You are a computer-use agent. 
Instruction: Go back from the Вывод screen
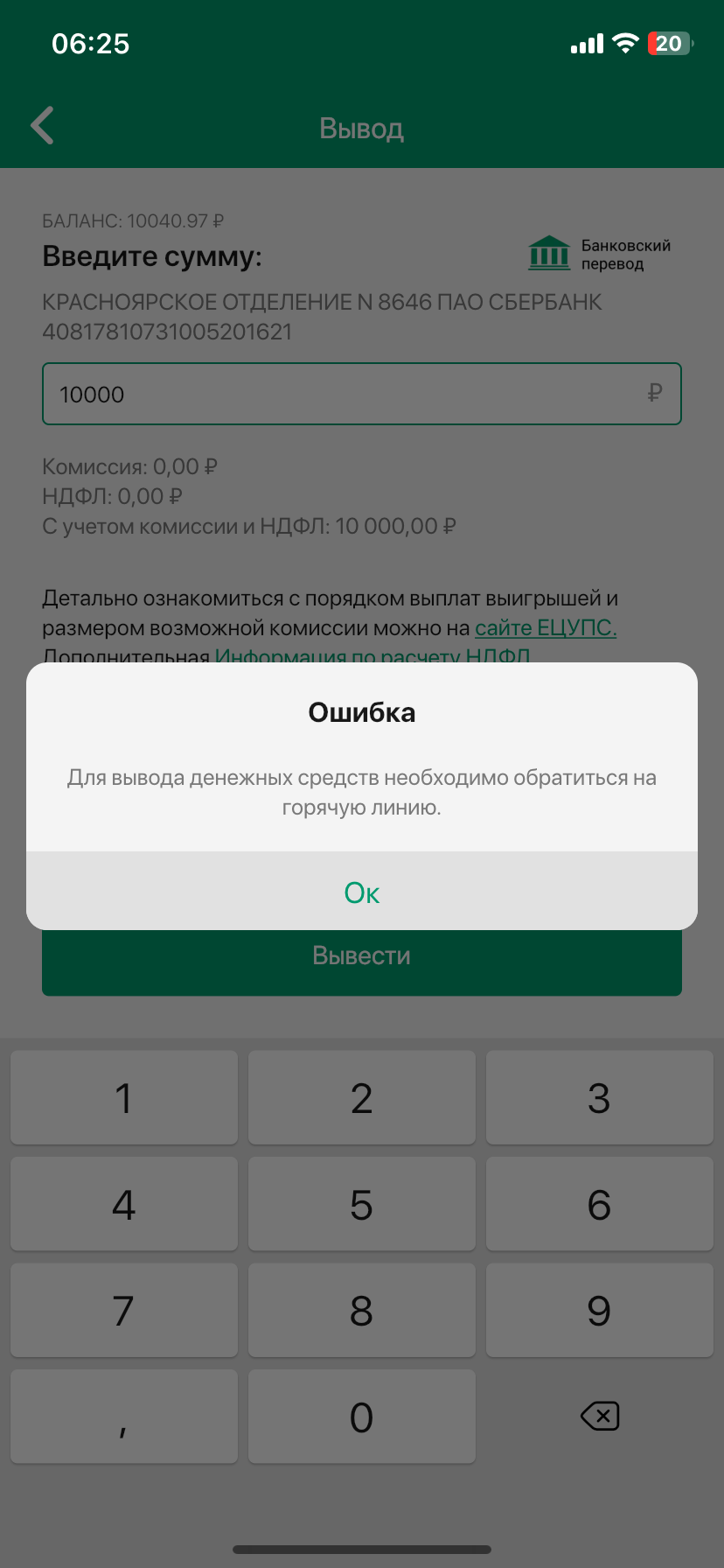point(43,126)
